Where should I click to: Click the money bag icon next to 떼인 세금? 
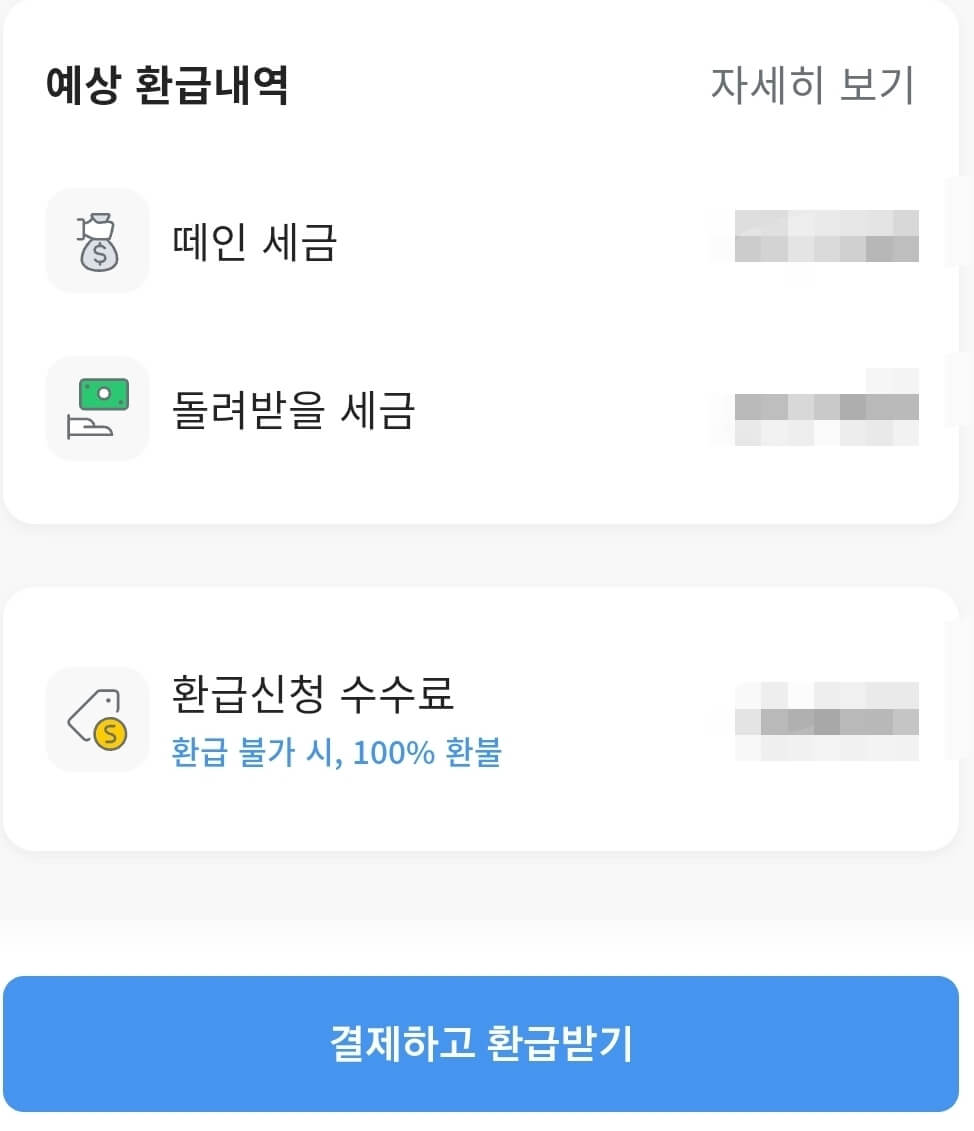(97, 242)
